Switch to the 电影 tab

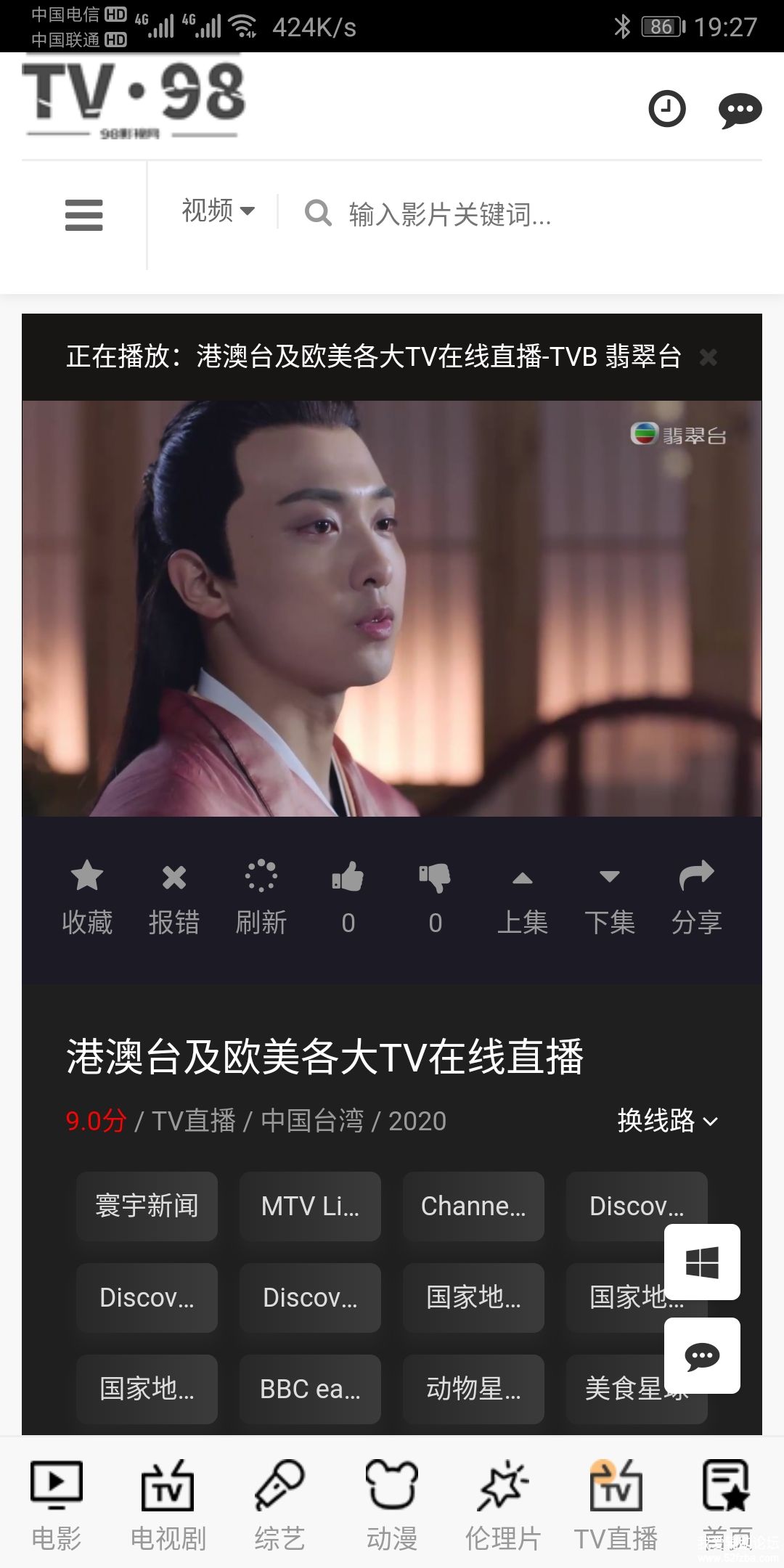click(x=57, y=1506)
